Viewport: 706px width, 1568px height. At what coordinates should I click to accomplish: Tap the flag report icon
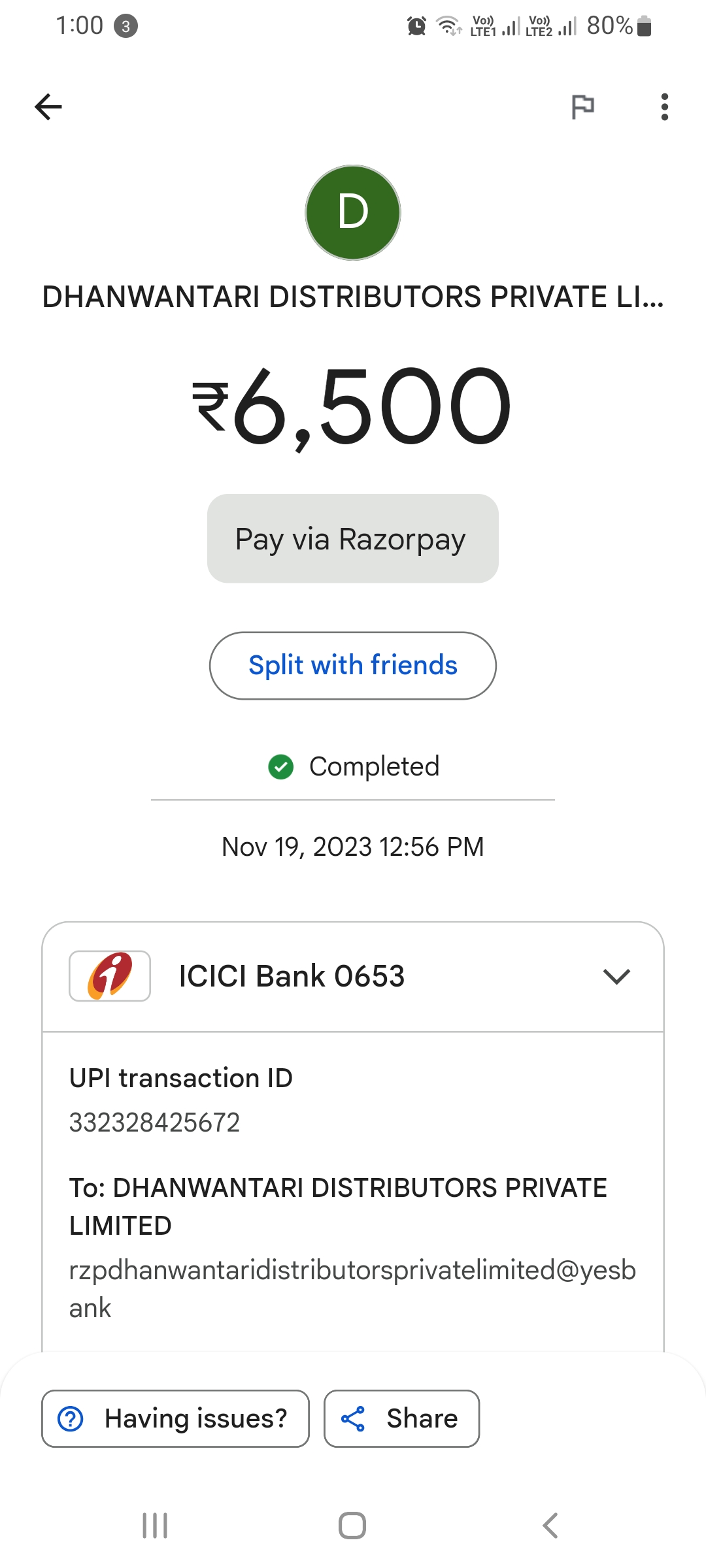tap(582, 106)
